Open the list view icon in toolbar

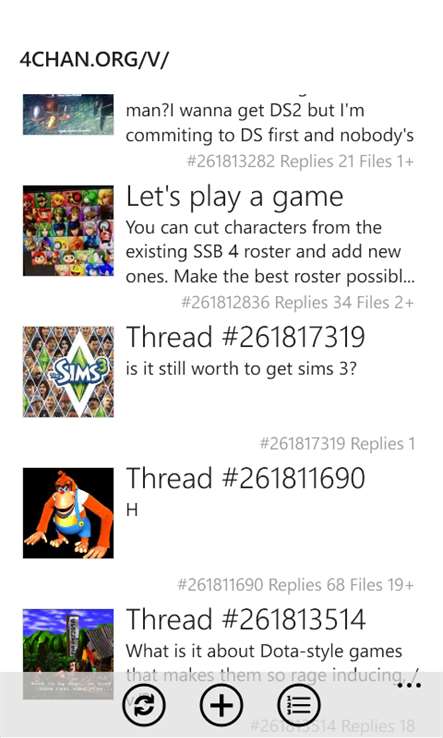[298, 705]
